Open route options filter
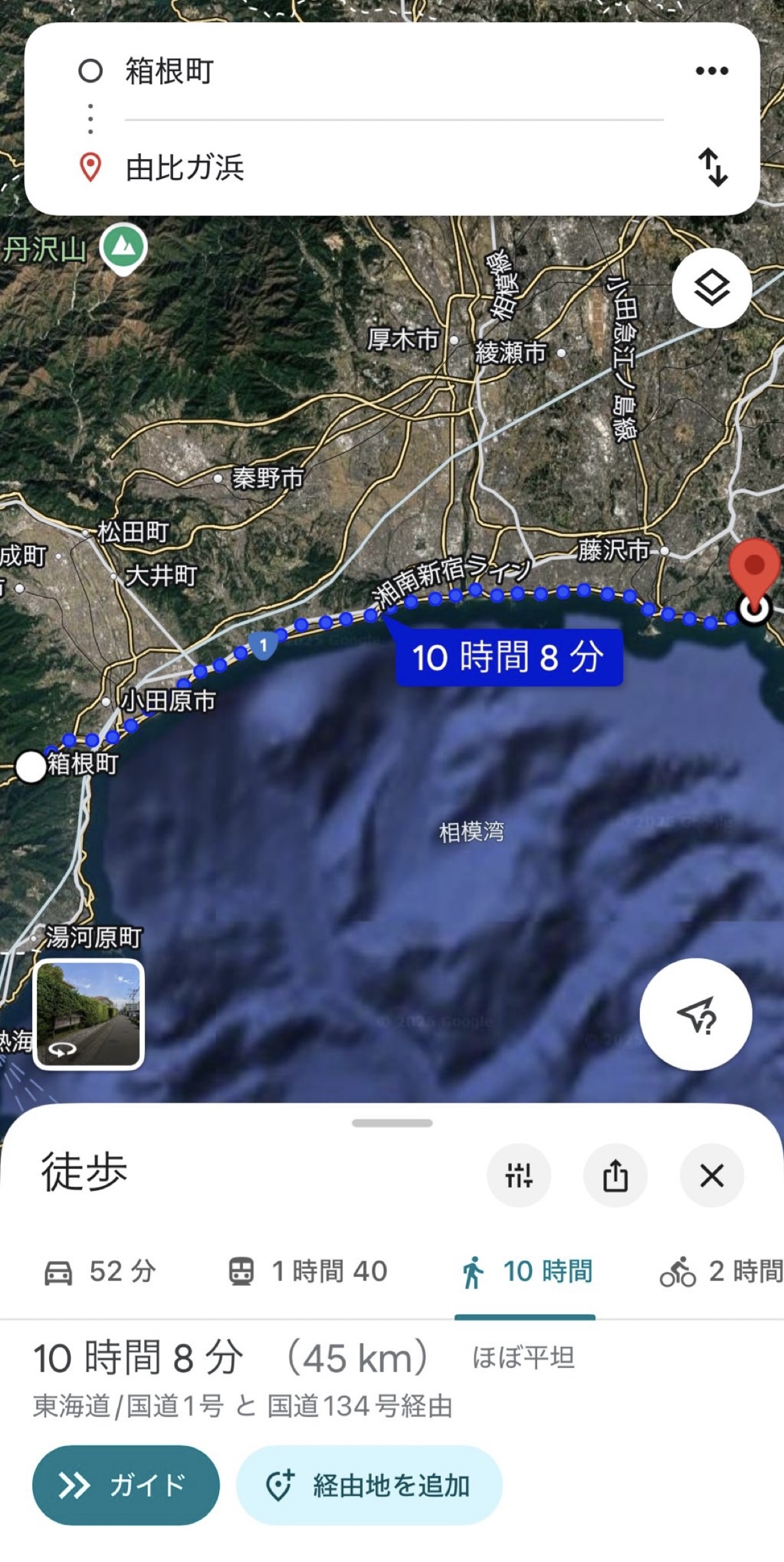 [518, 1175]
